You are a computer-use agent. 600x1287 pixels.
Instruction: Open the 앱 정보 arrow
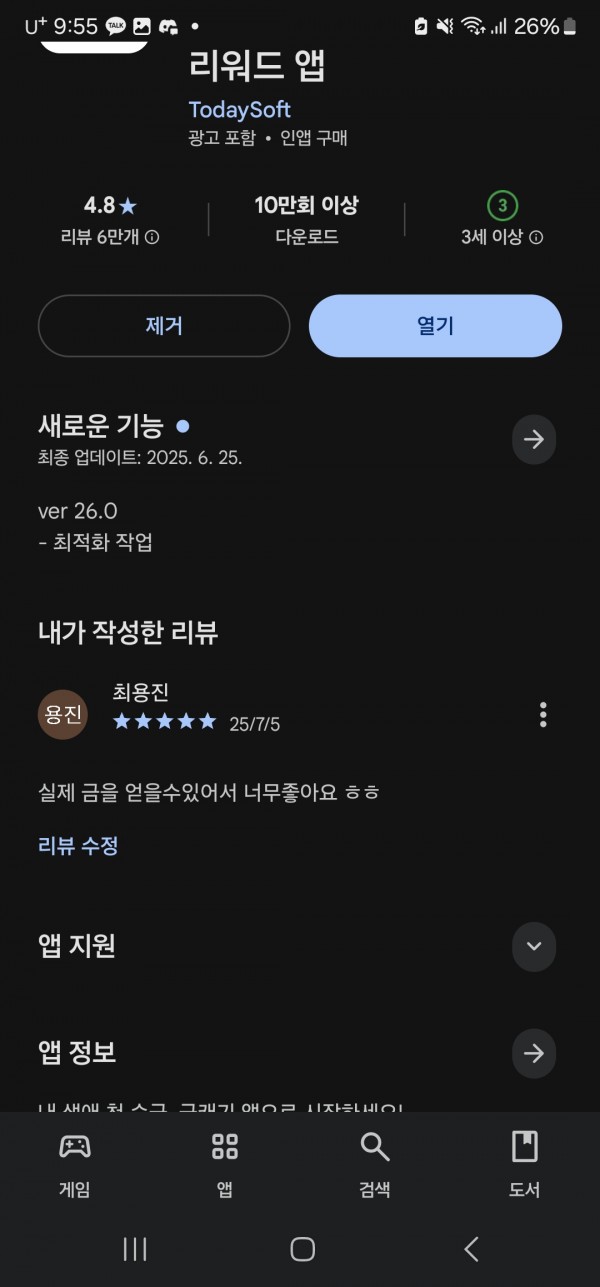pyautogui.click(x=534, y=1053)
